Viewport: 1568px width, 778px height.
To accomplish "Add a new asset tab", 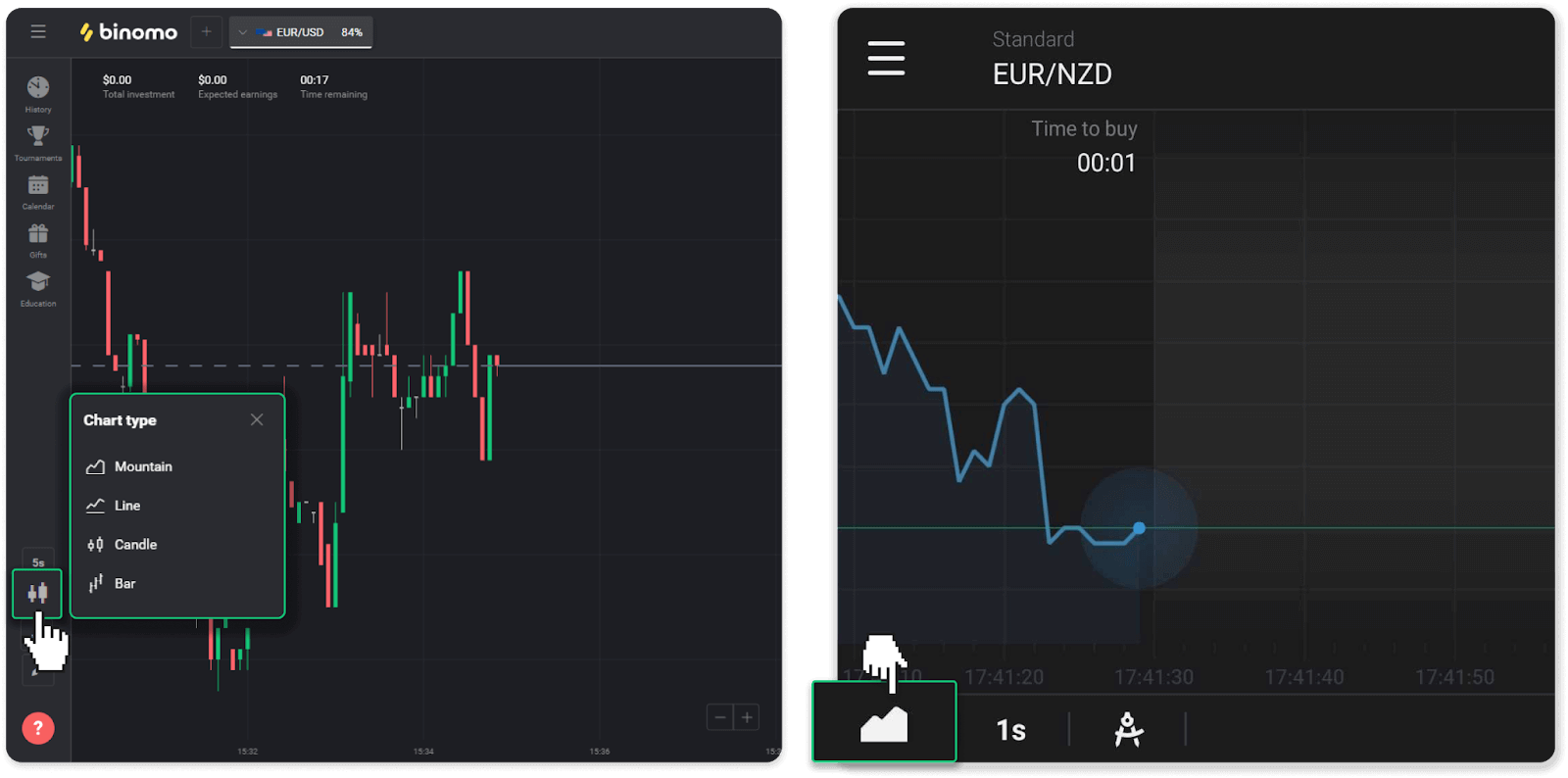I will (206, 31).
